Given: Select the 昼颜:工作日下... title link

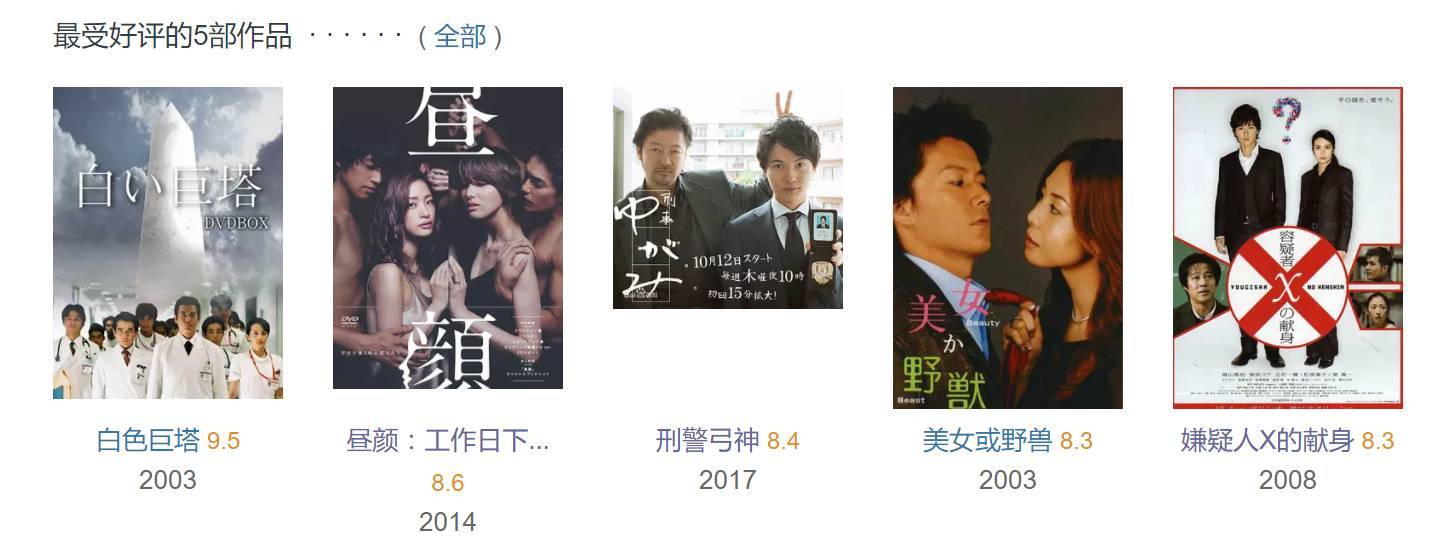Looking at the screenshot, I should pos(448,440).
